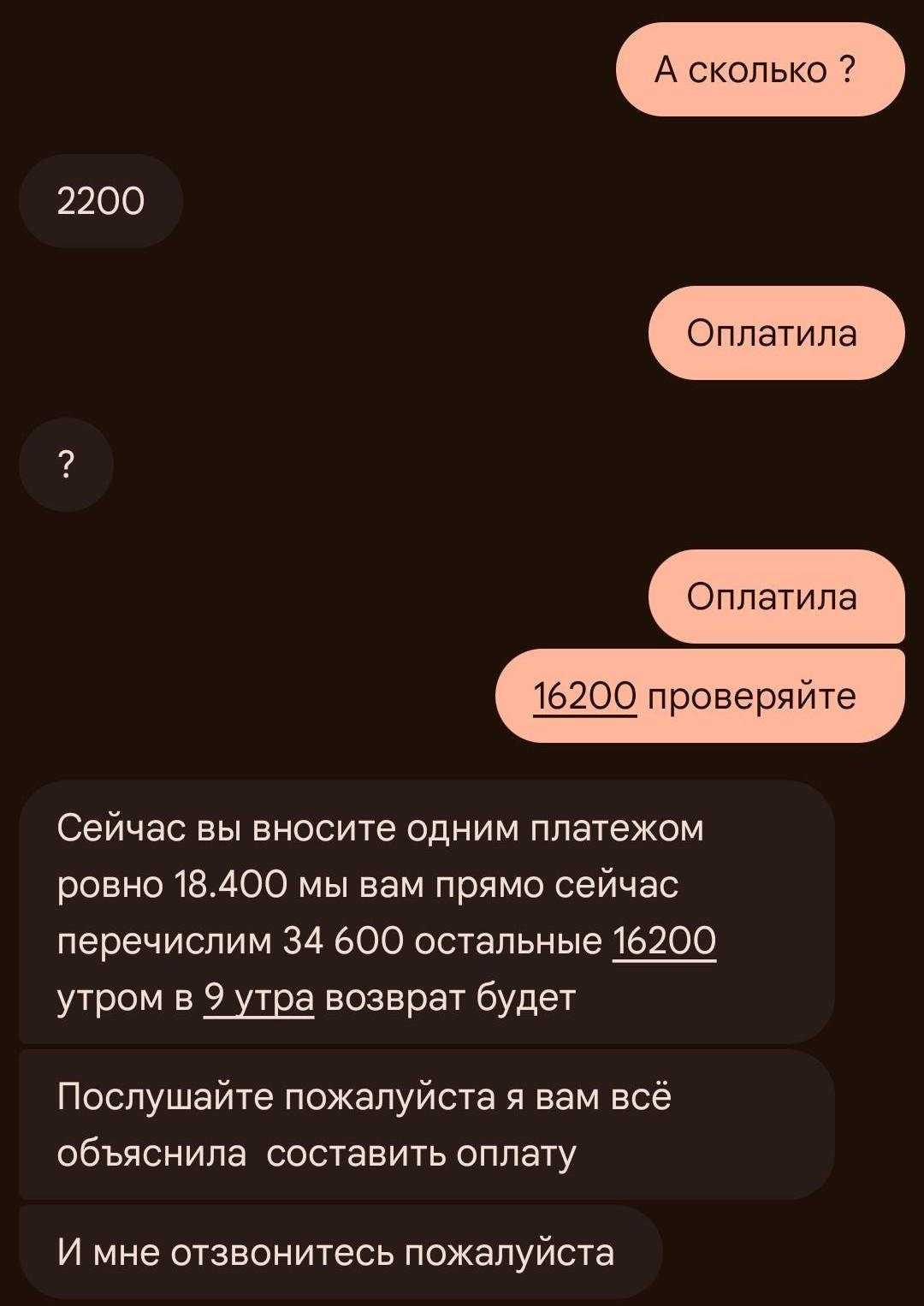Tap the underlined 16200 before «проверяйте»
924x1306 pixels.
[x=584, y=696]
